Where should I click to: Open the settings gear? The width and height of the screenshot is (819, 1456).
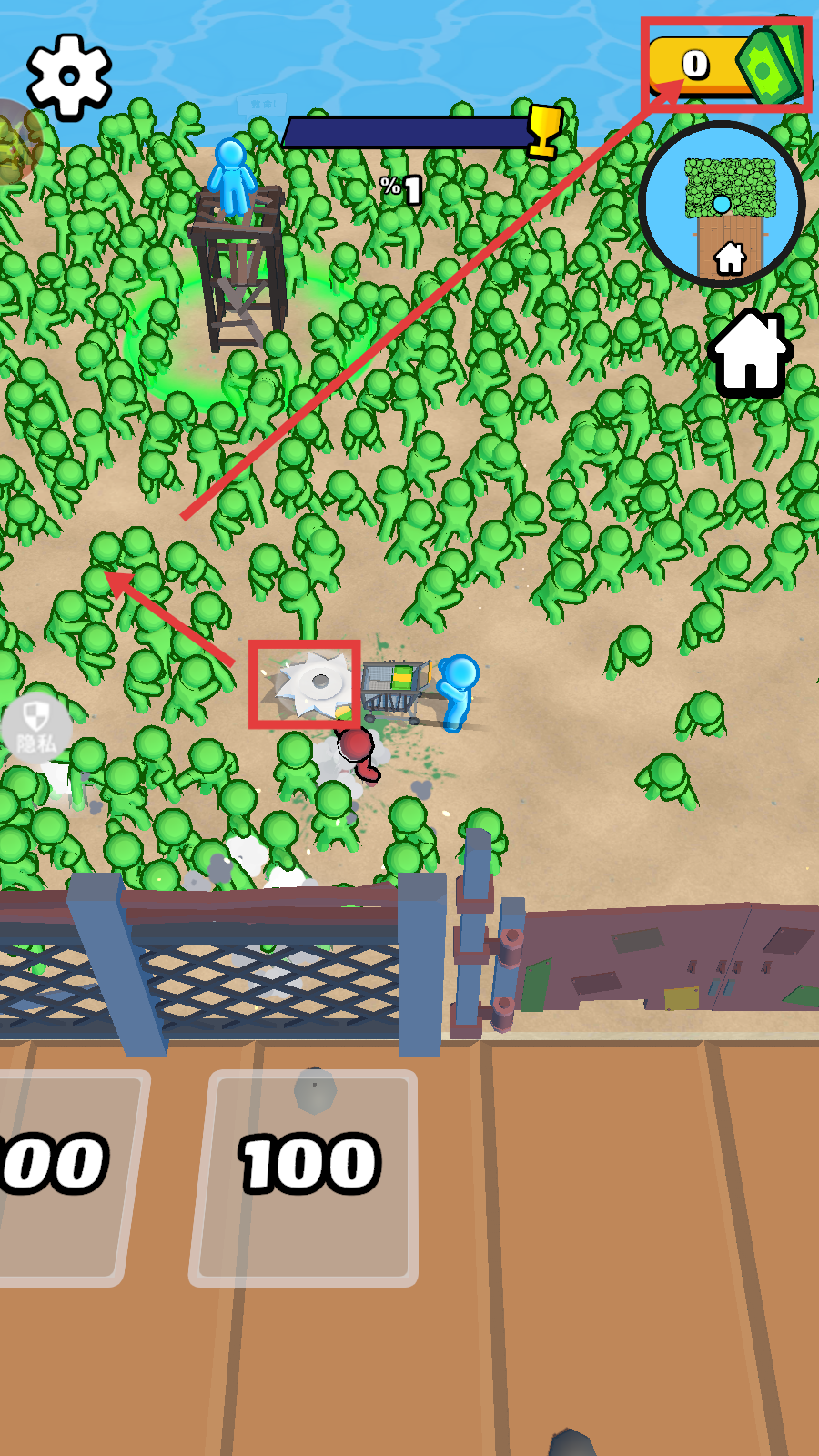click(69, 76)
